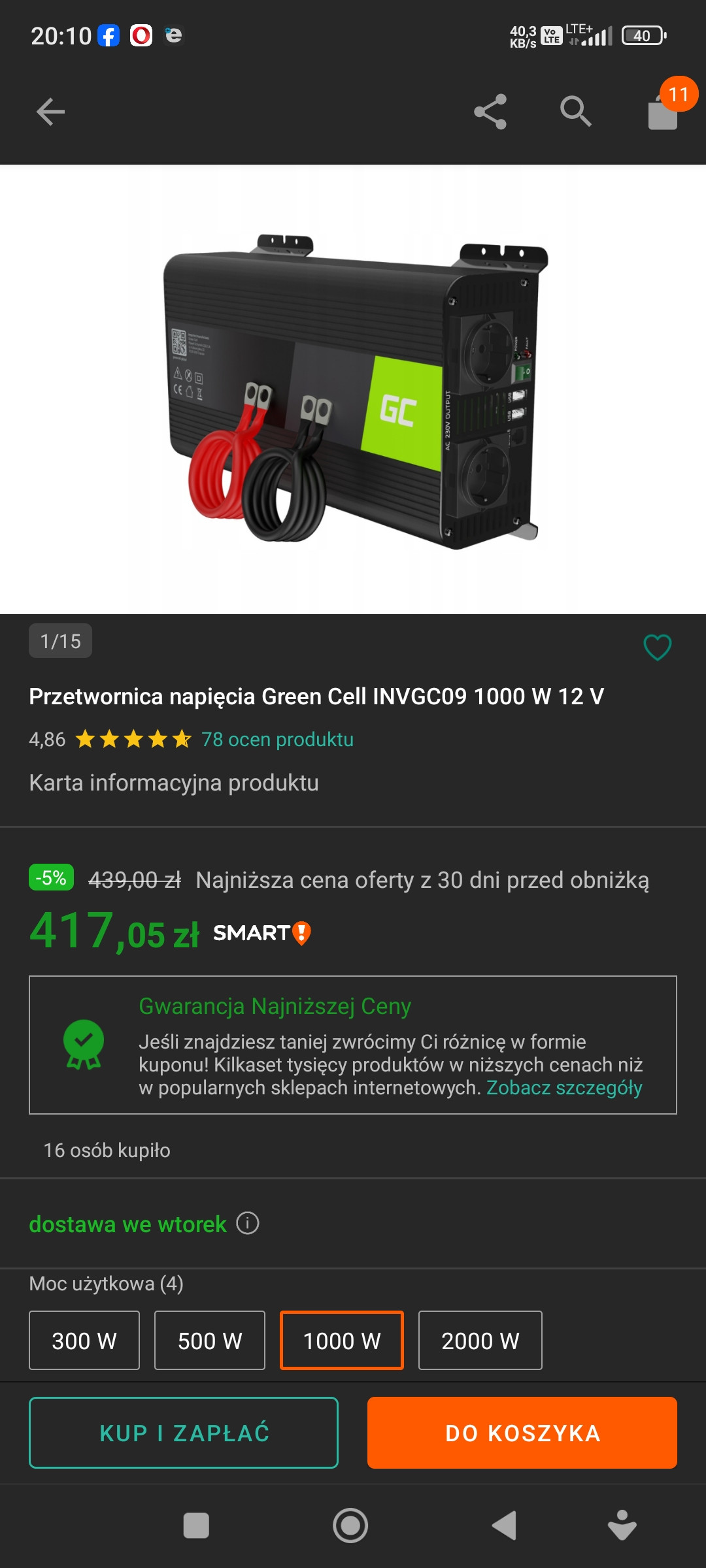
Task: Switch to the 2000 W variant
Action: [x=480, y=1341]
